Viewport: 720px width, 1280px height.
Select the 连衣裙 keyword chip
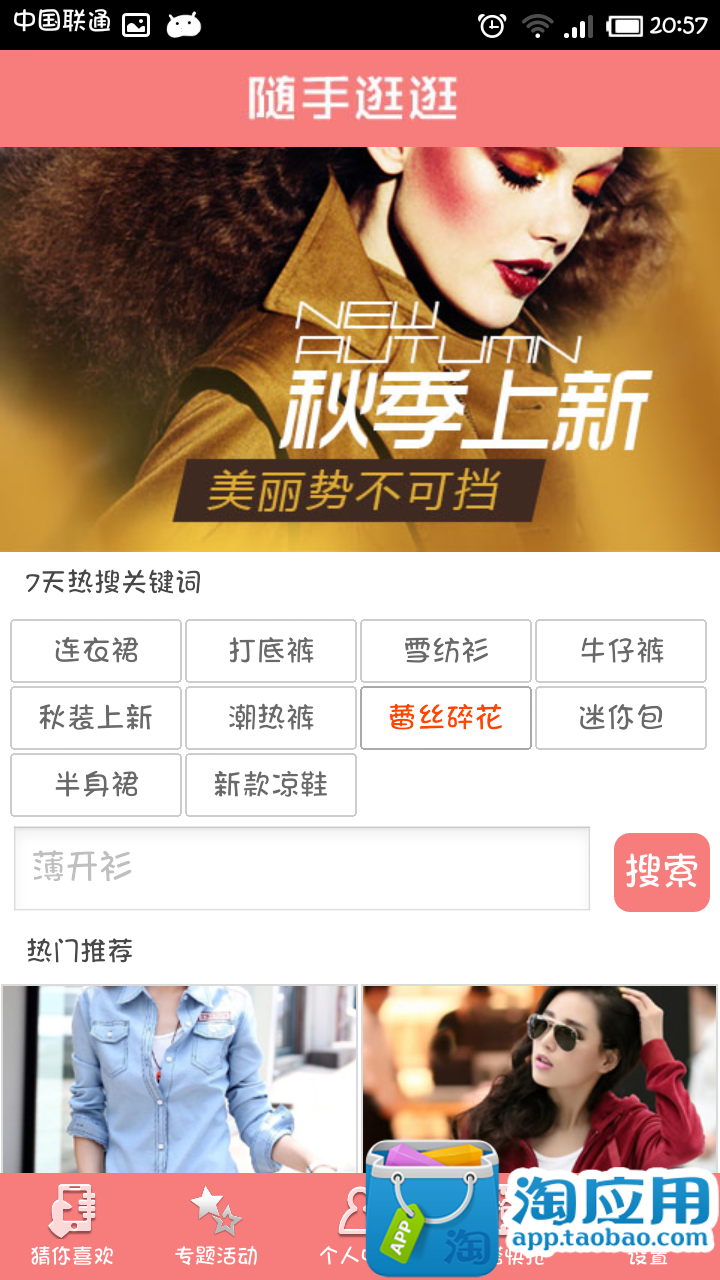click(x=96, y=651)
